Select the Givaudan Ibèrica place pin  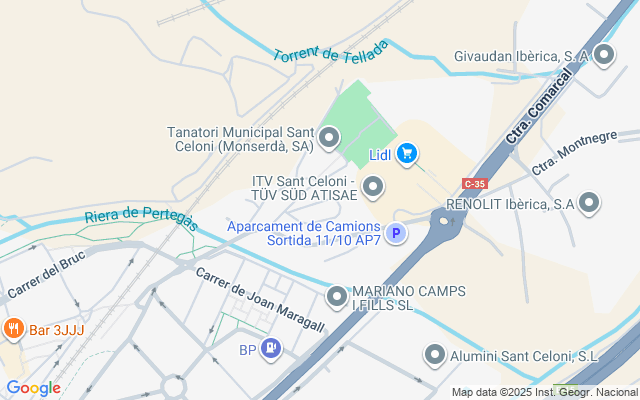point(604,56)
